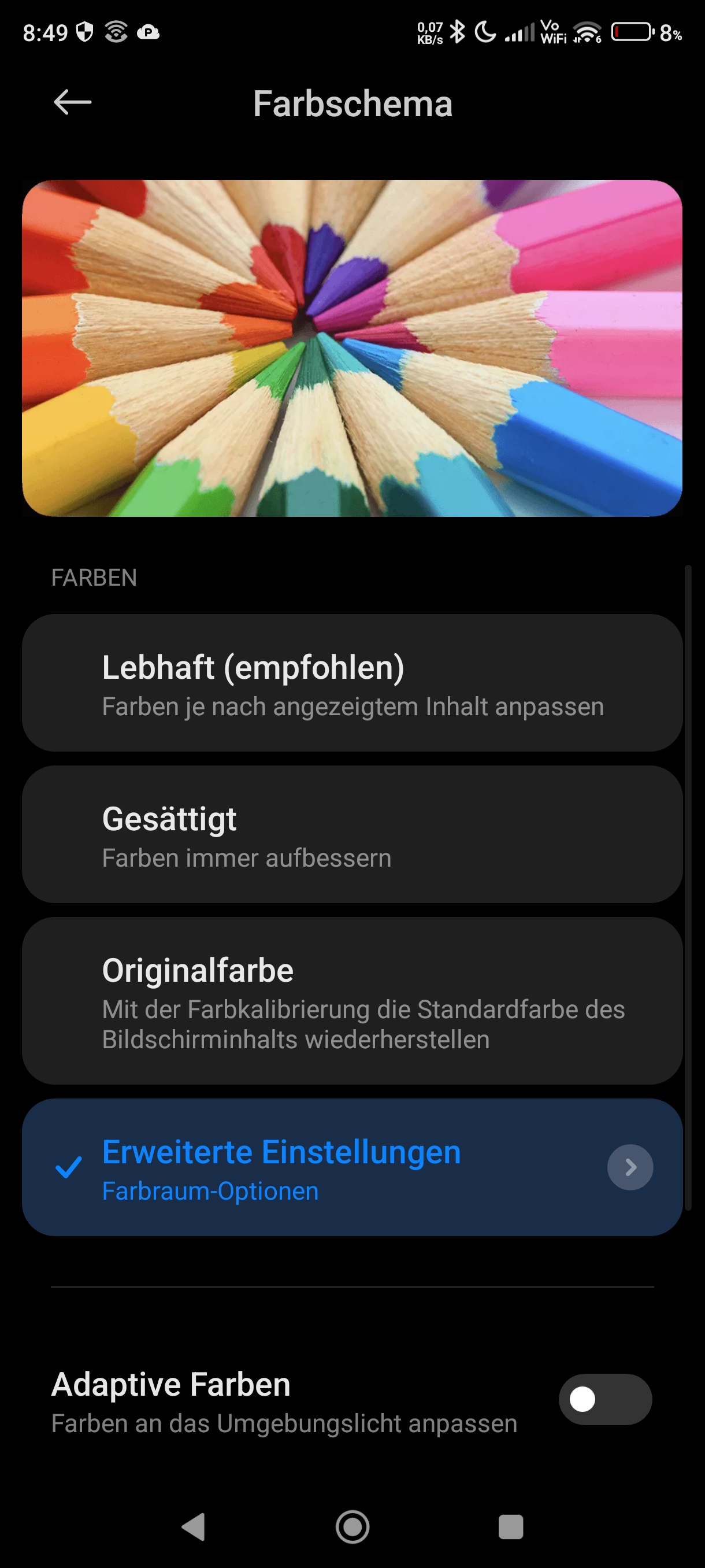This screenshot has height=1568, width=705.
Task: Select the Lebhaft (empfohlen) color scheme
Action: click(x=351, y=683)
